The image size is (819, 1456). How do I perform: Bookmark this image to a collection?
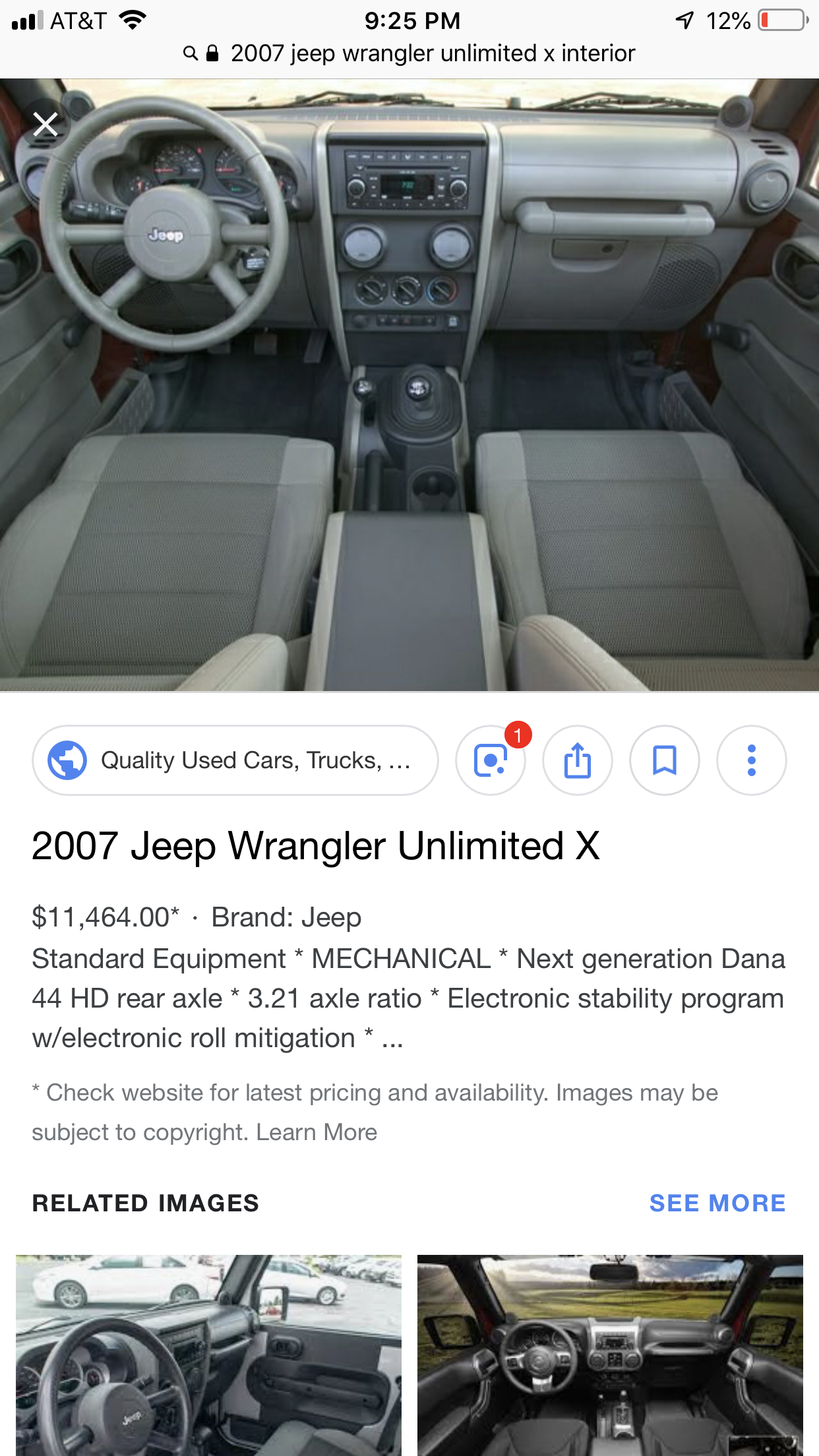(665, 760)
